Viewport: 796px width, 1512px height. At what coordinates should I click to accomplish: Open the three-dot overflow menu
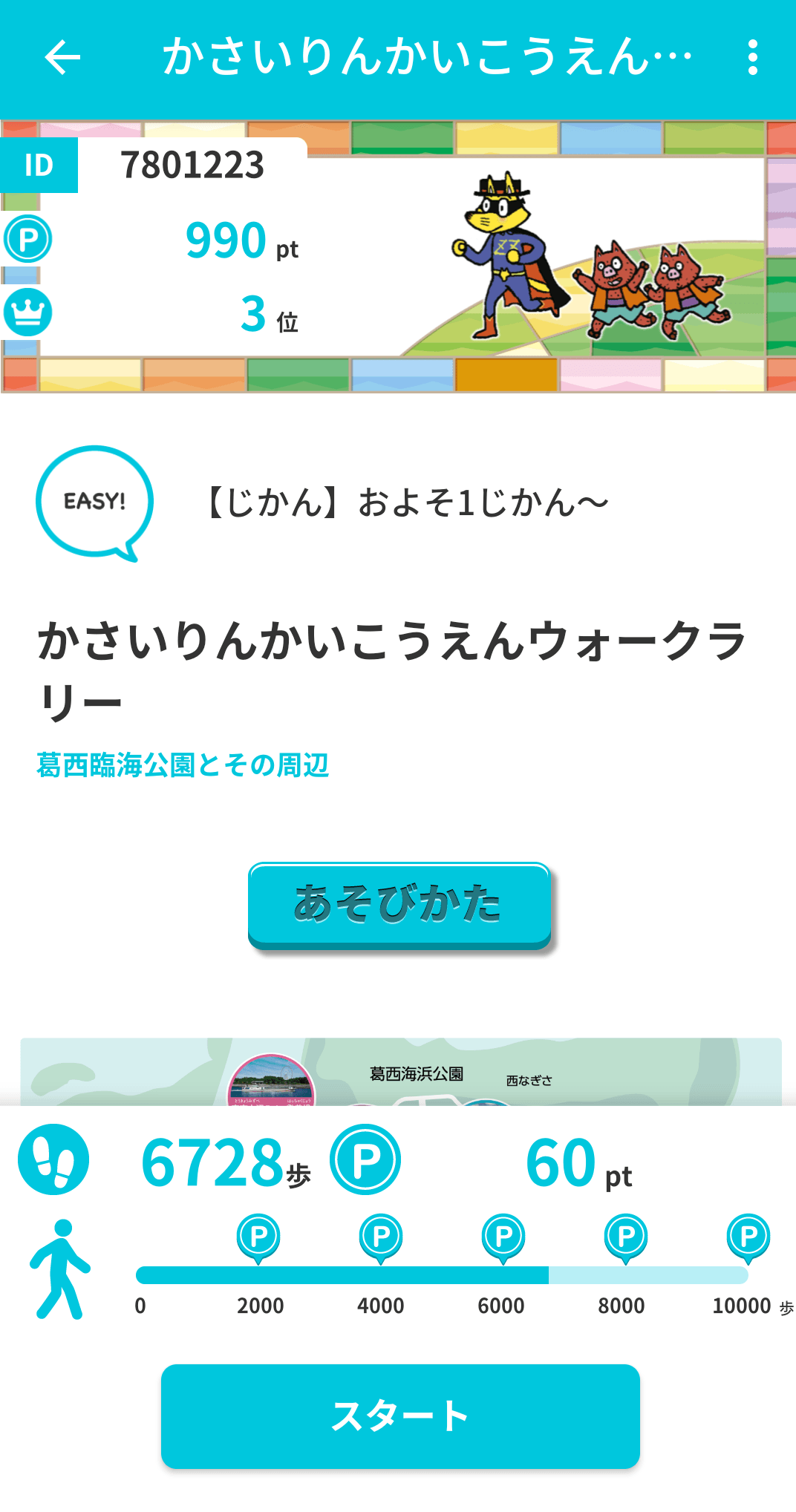pyautogui.click(x=752, y=58)
